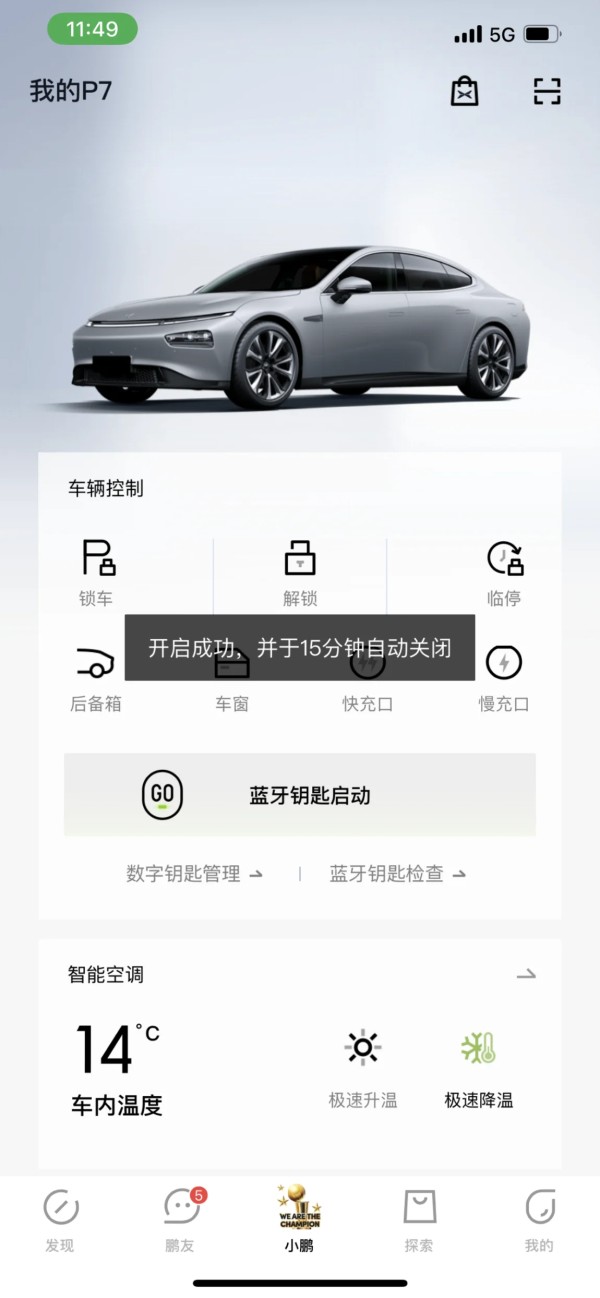600x1298 pixels.
Task: Switch to the 发现 tab
Action: coord(60,1221)
